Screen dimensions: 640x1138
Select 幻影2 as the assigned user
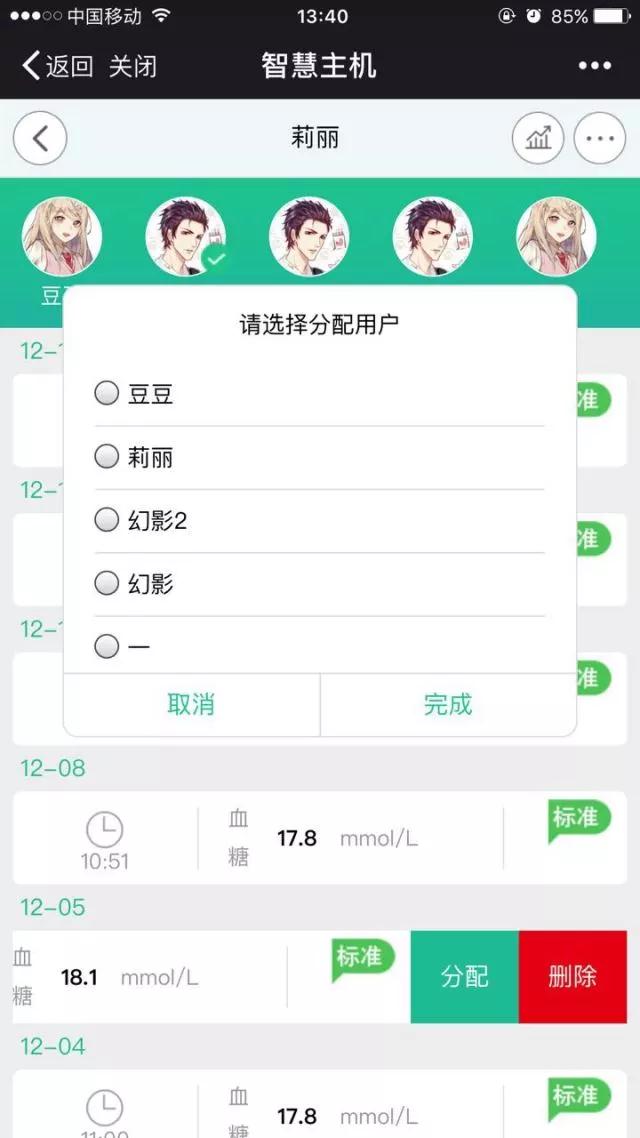[x=107, y=520]
